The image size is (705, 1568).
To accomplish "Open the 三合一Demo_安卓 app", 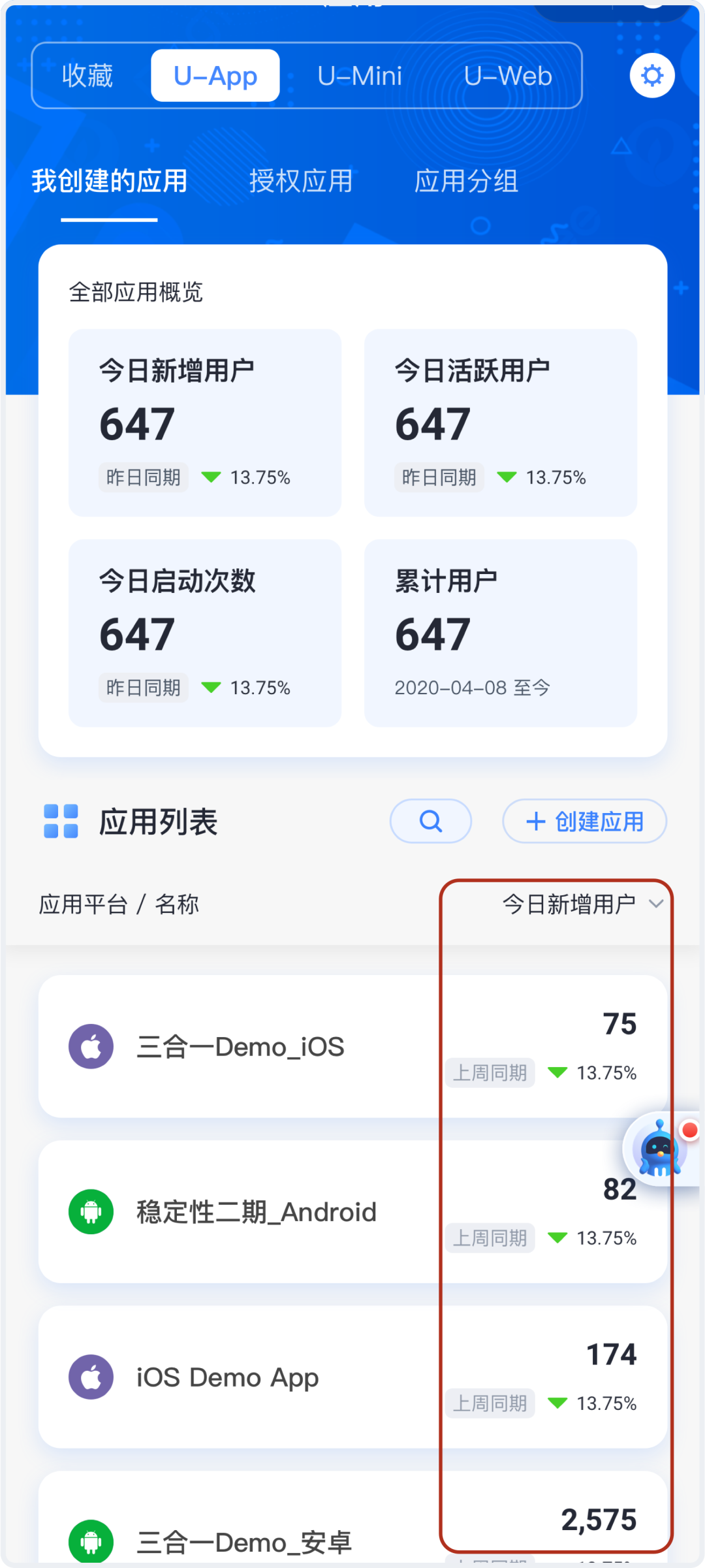I will (x=244, y=1541).
